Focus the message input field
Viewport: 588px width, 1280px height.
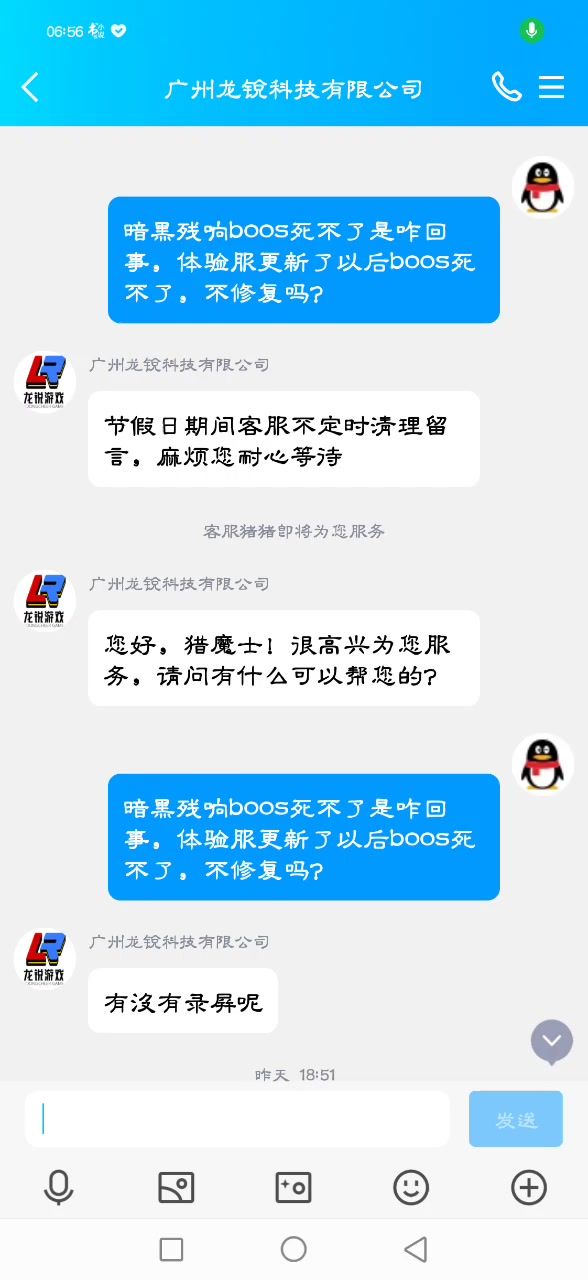pyautogui.click(x=237, y=1118)
